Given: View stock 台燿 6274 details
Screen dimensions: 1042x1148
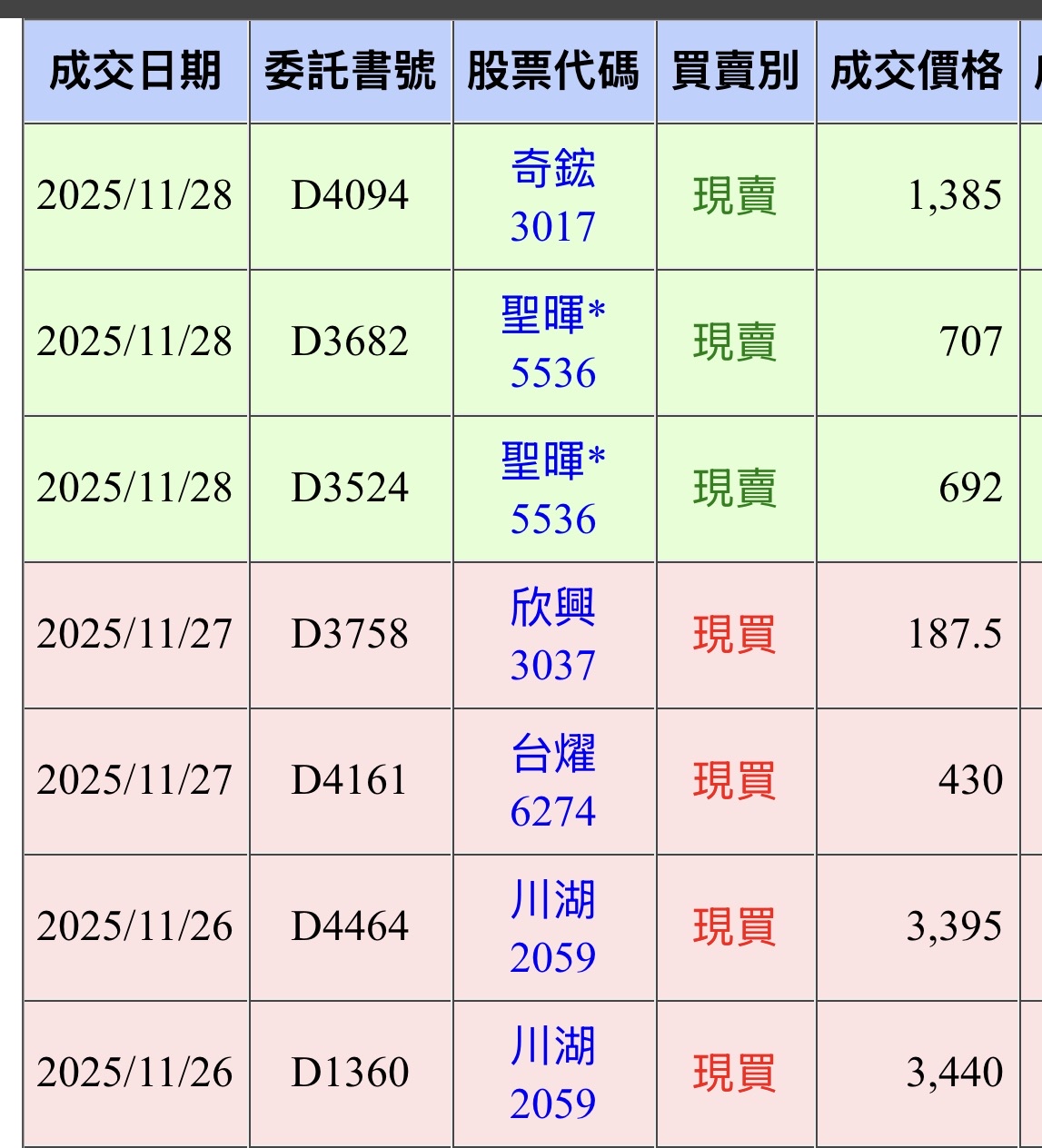Looking at the screenshot, I should point(552,782).
